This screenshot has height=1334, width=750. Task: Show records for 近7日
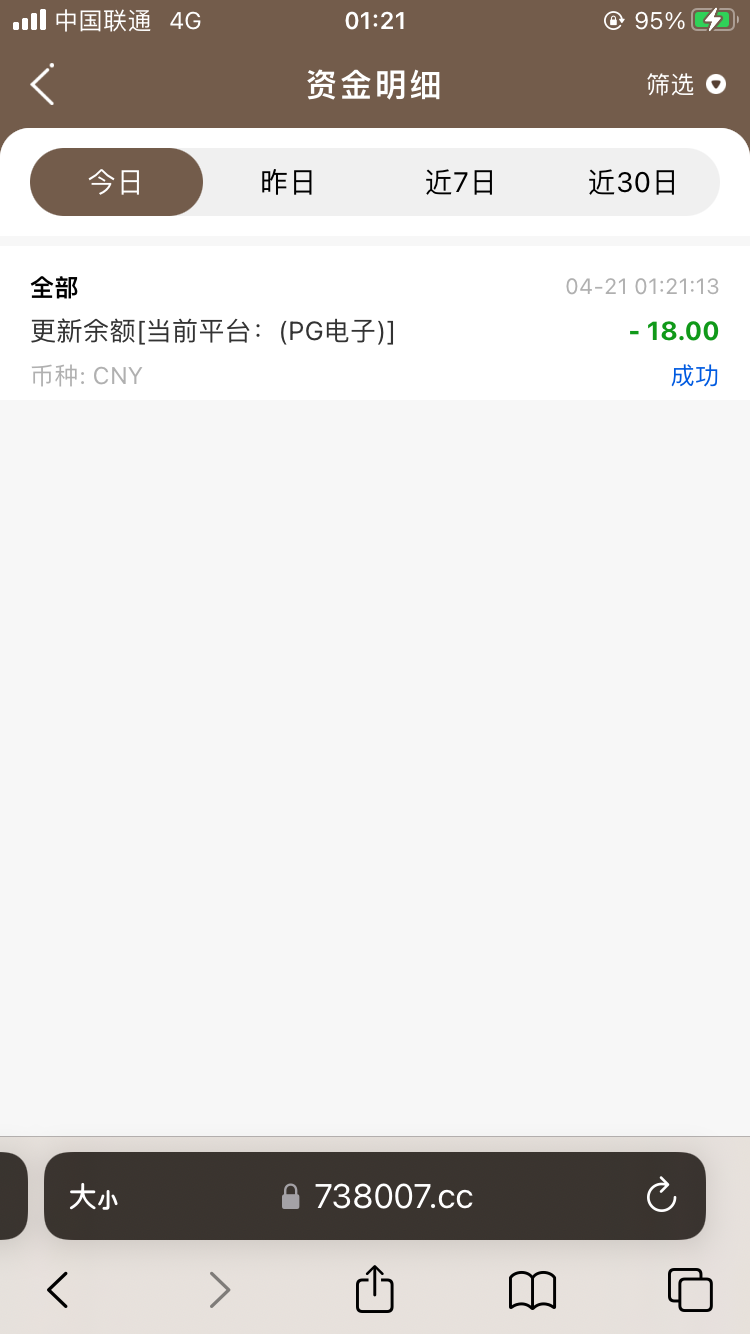(x=460, y=182)
